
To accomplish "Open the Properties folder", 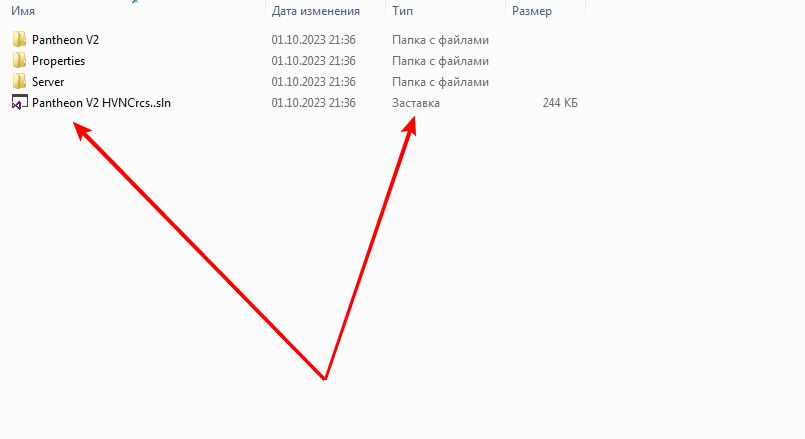I will (x=58, y=61).
